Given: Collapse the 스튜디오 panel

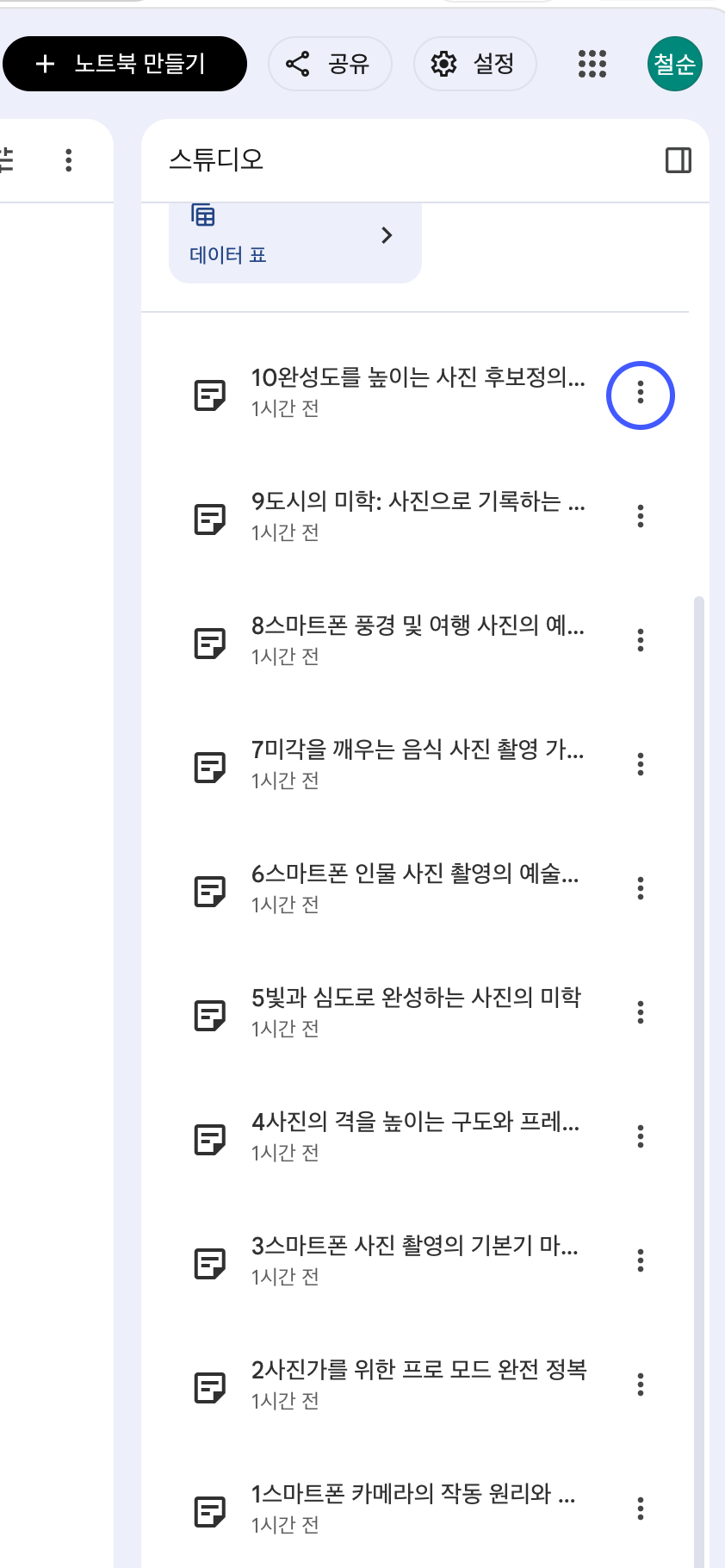Looking at the screenshot, I should 679,160.
